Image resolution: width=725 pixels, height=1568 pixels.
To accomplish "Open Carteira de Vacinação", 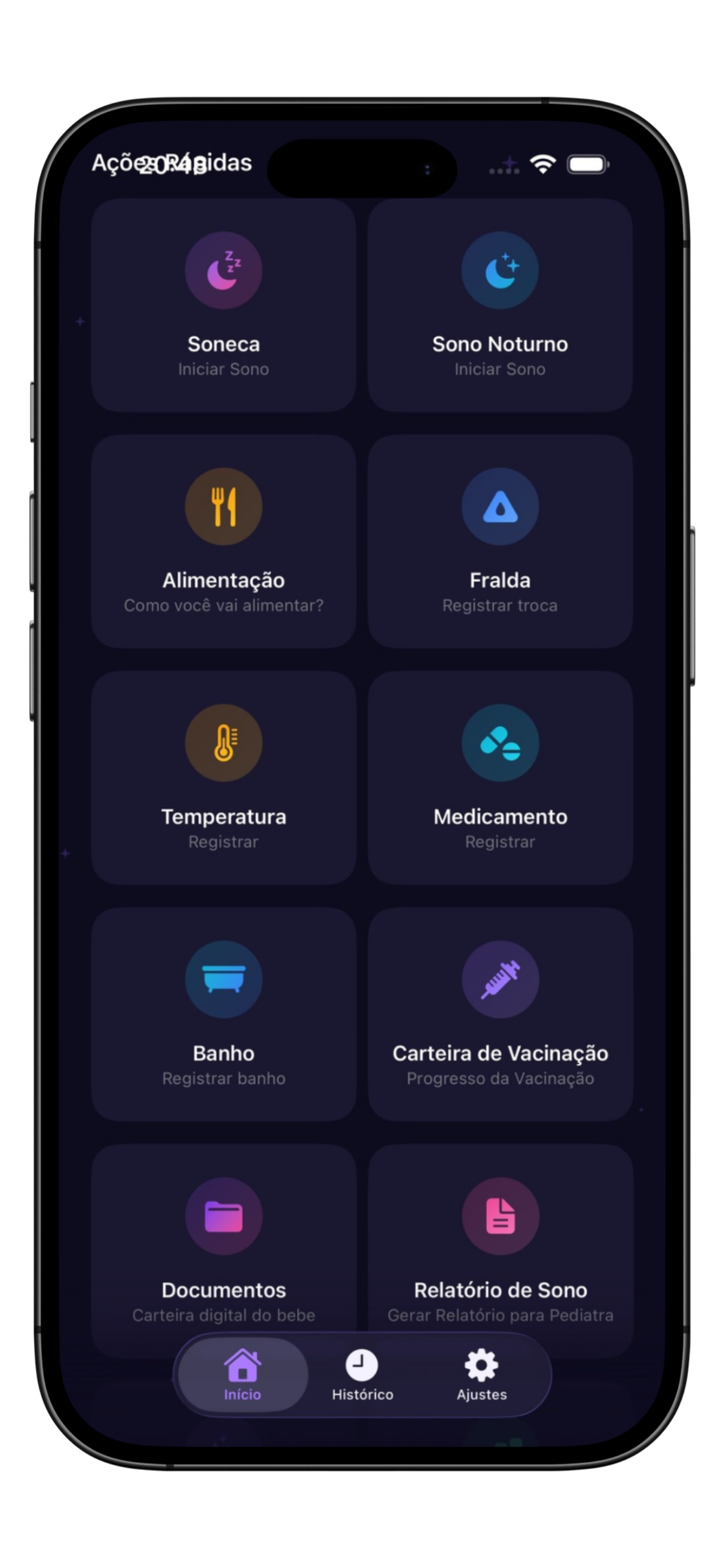I will (500, 1014).
